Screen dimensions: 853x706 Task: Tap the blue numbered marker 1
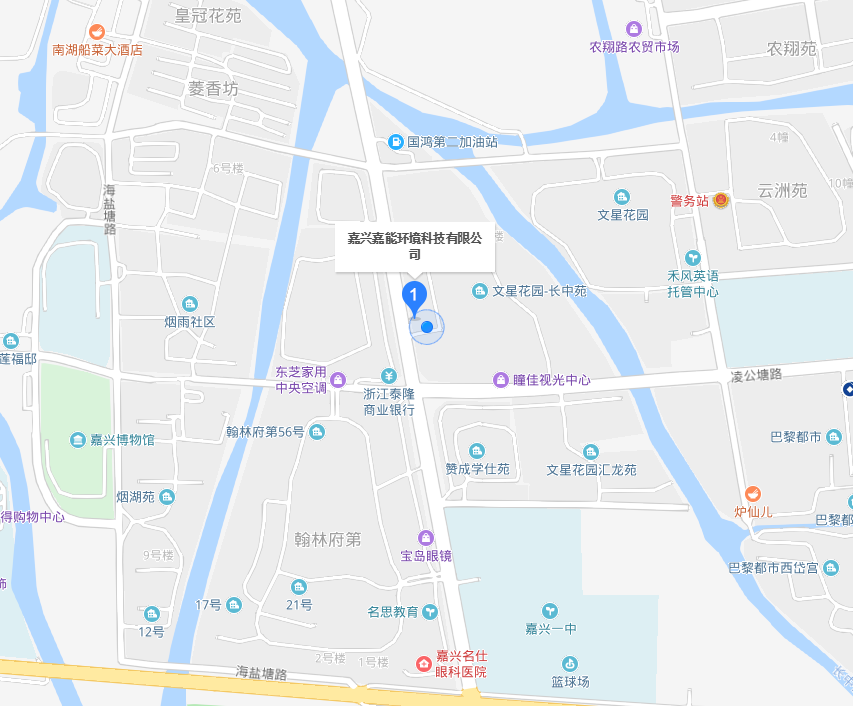(x=414, y=297)
